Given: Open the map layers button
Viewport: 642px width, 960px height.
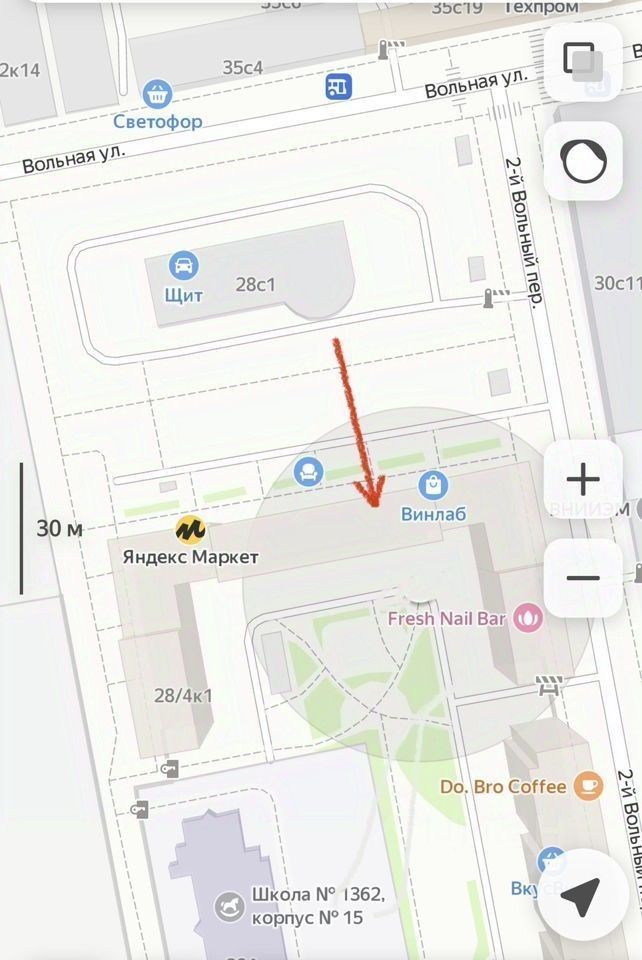Looking at the screenshot, I should click(582, 62).
